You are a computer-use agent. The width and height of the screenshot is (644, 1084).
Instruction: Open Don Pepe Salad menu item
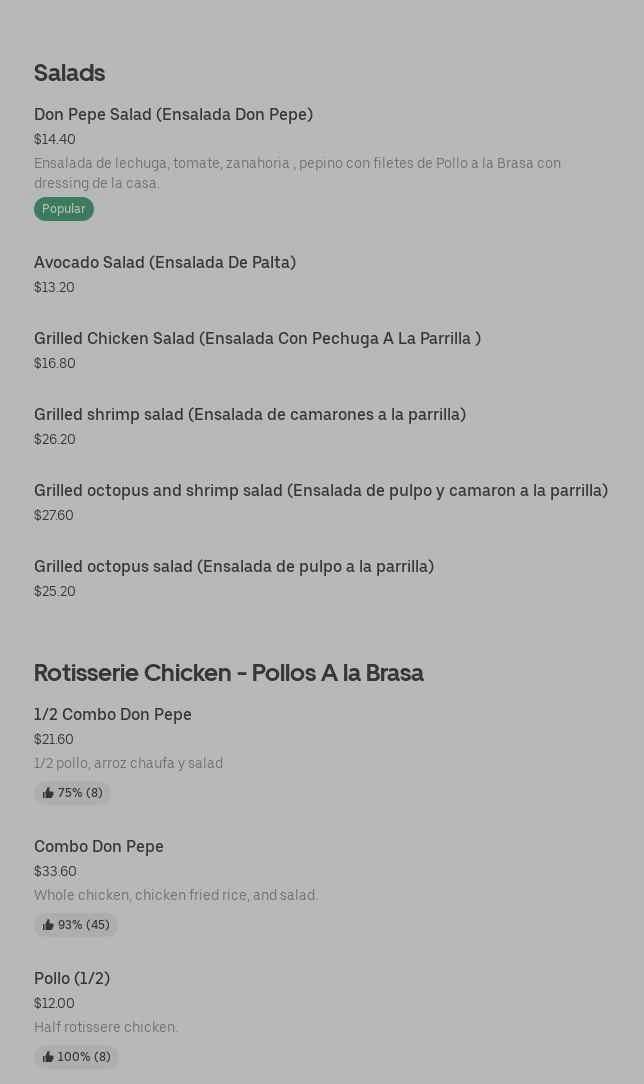173,115
